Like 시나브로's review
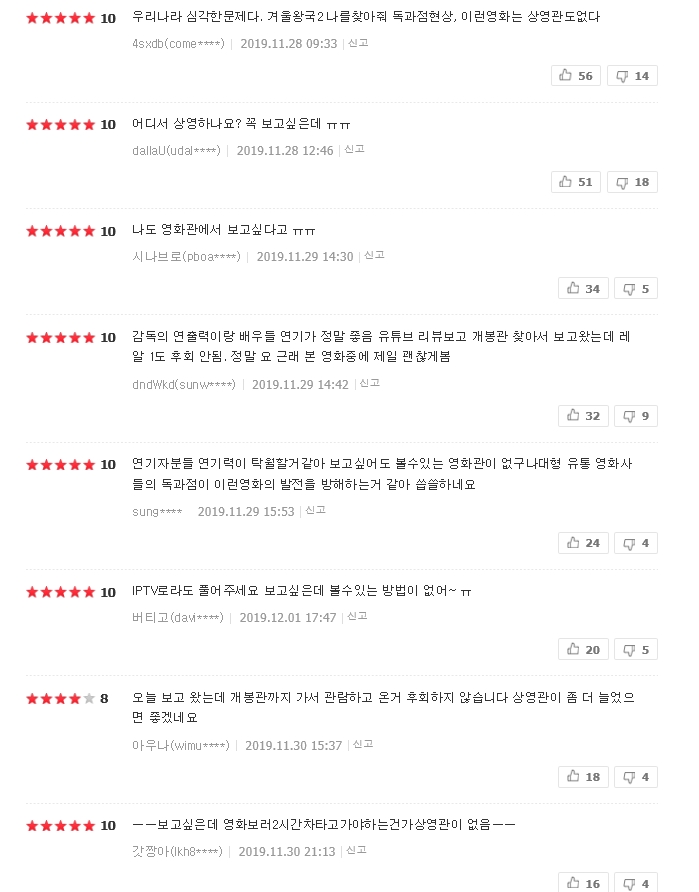Screen dimensions: 699x892 (x=583, y=288)
